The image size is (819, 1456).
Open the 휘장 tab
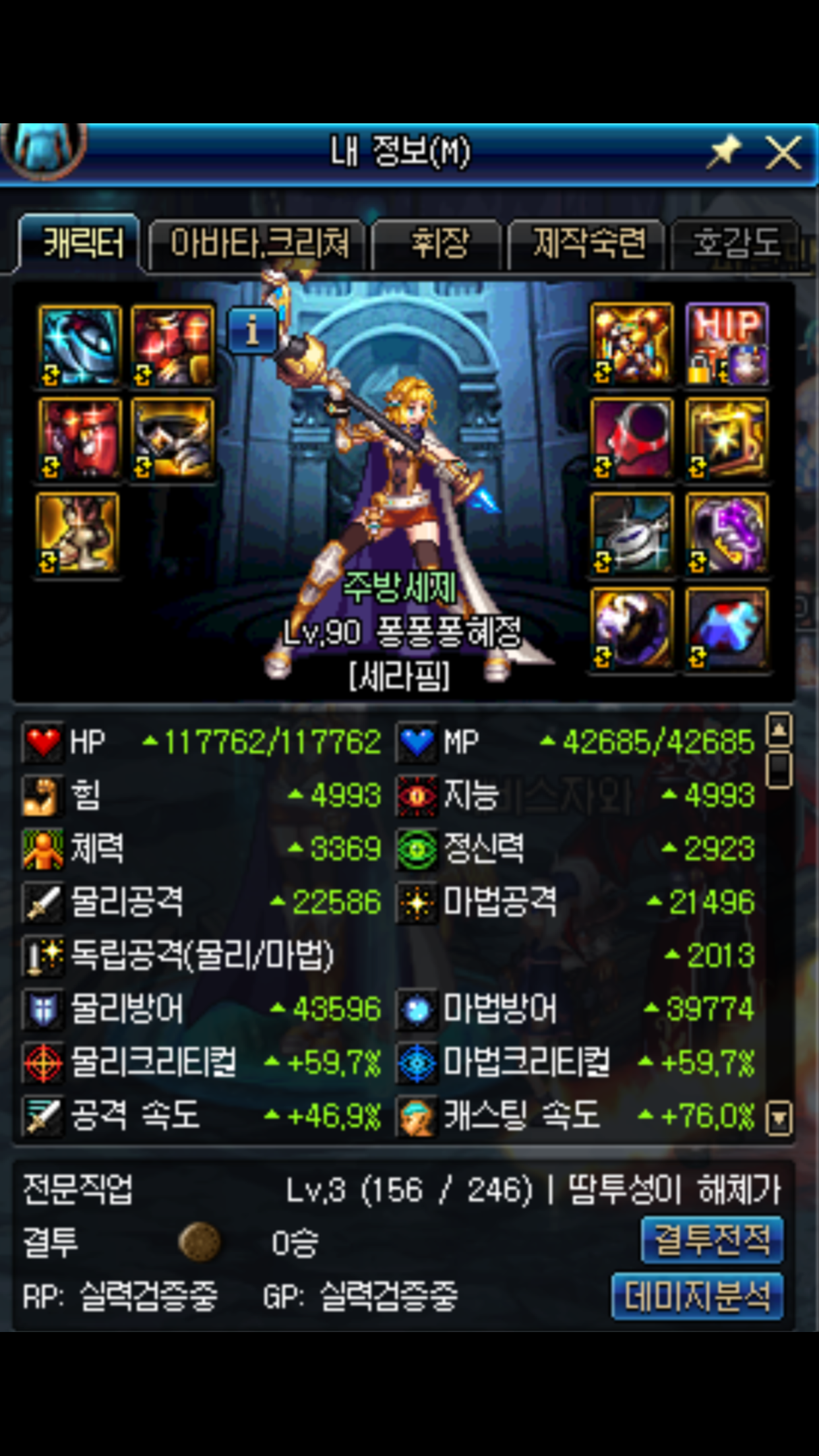tap(439, 244)
